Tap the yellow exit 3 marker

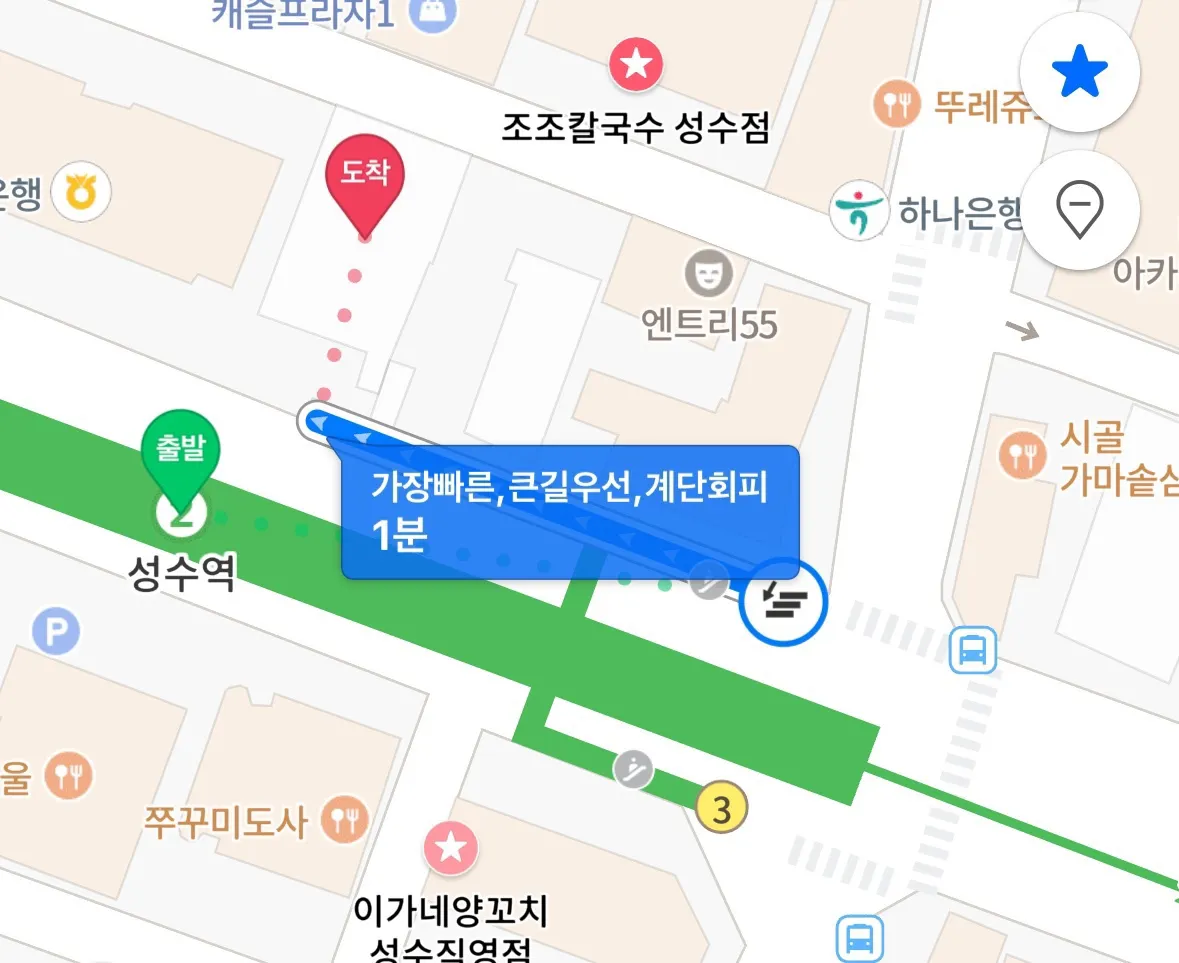(x=722, y=808)
